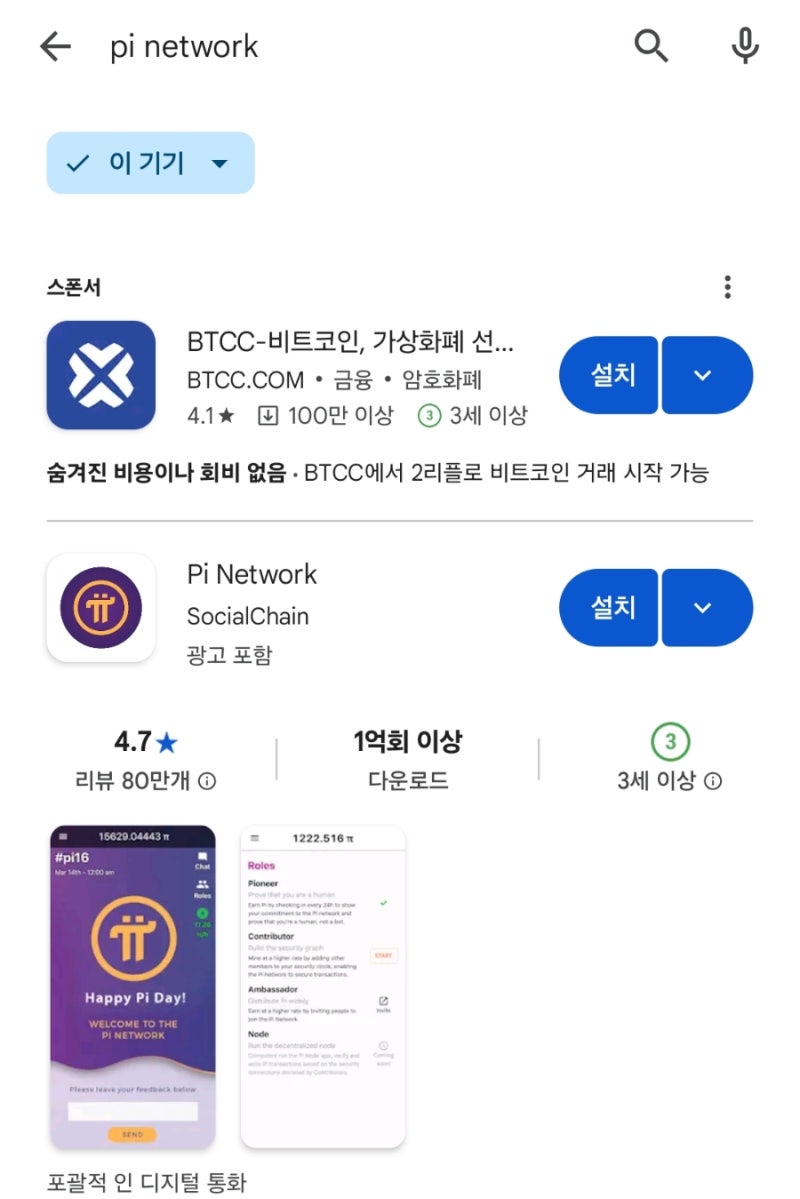Expand the 이 기기 filter dropdown arrow

221,162
